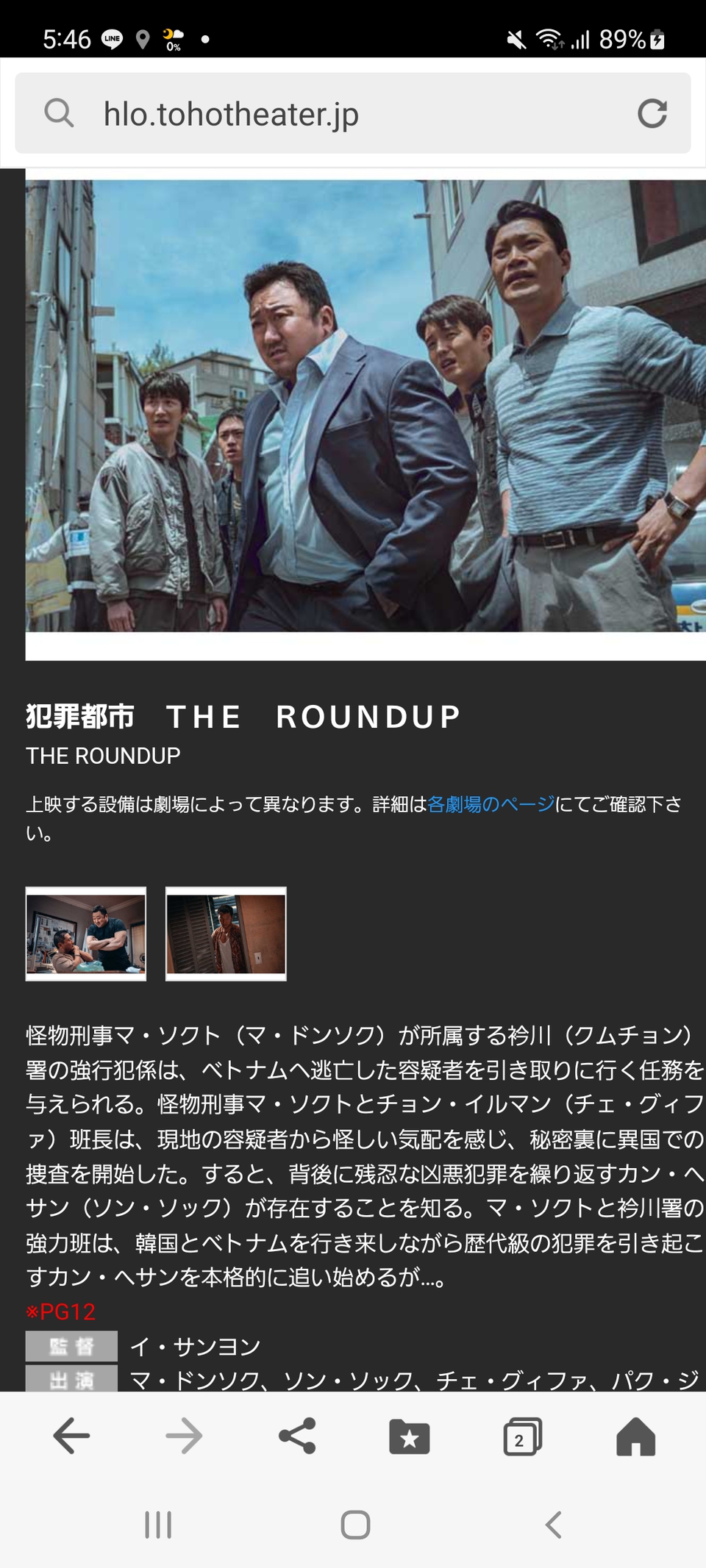Tap the hlo.tohotheater.jp address bar
Screen dimensions: 706x1568
352,113
